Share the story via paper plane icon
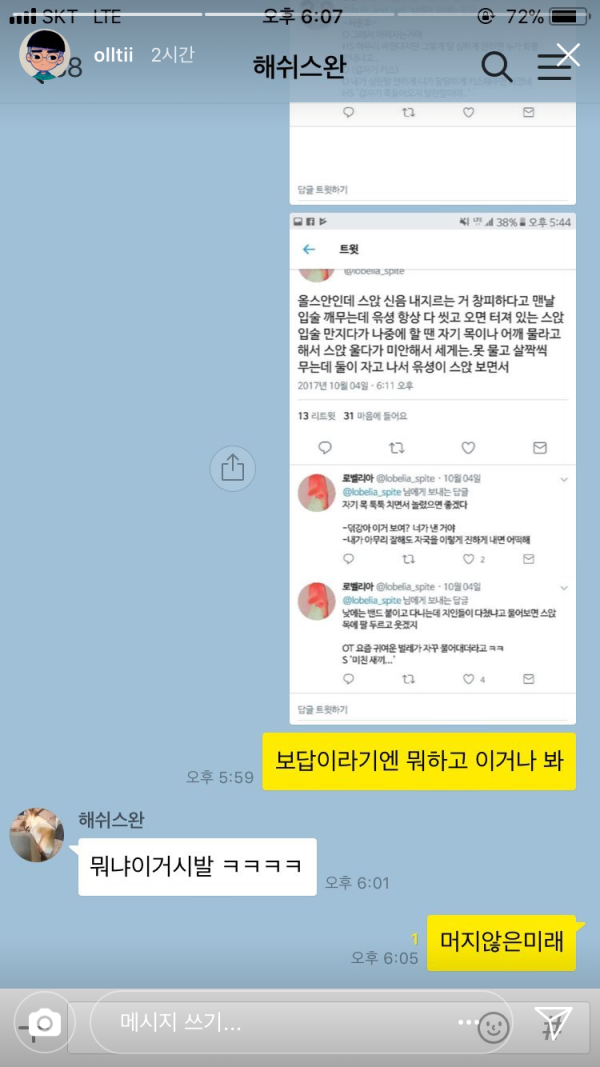Viewport: 600px width, 1067px height. (553, 1022)
